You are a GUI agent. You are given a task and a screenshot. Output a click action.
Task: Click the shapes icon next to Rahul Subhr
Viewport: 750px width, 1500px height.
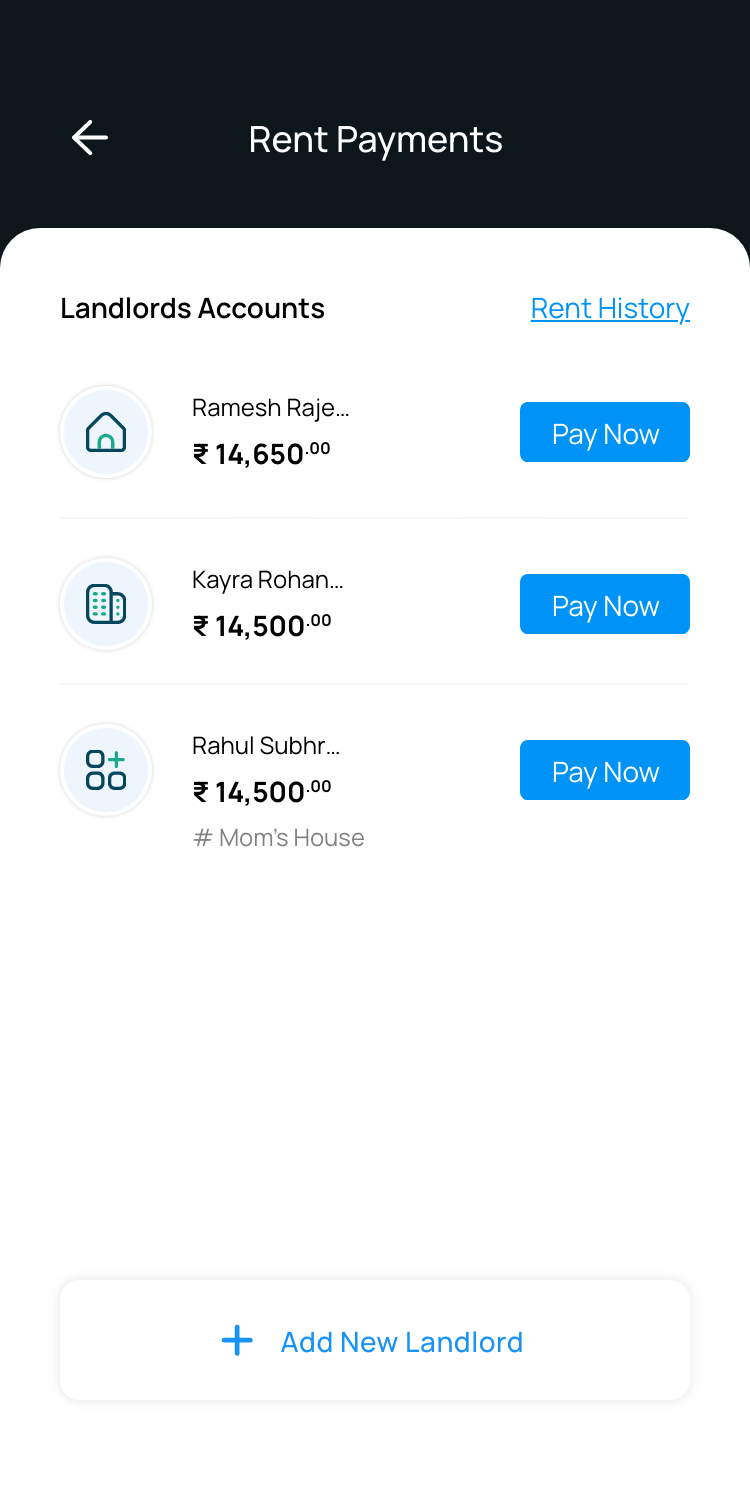(106, 770)
